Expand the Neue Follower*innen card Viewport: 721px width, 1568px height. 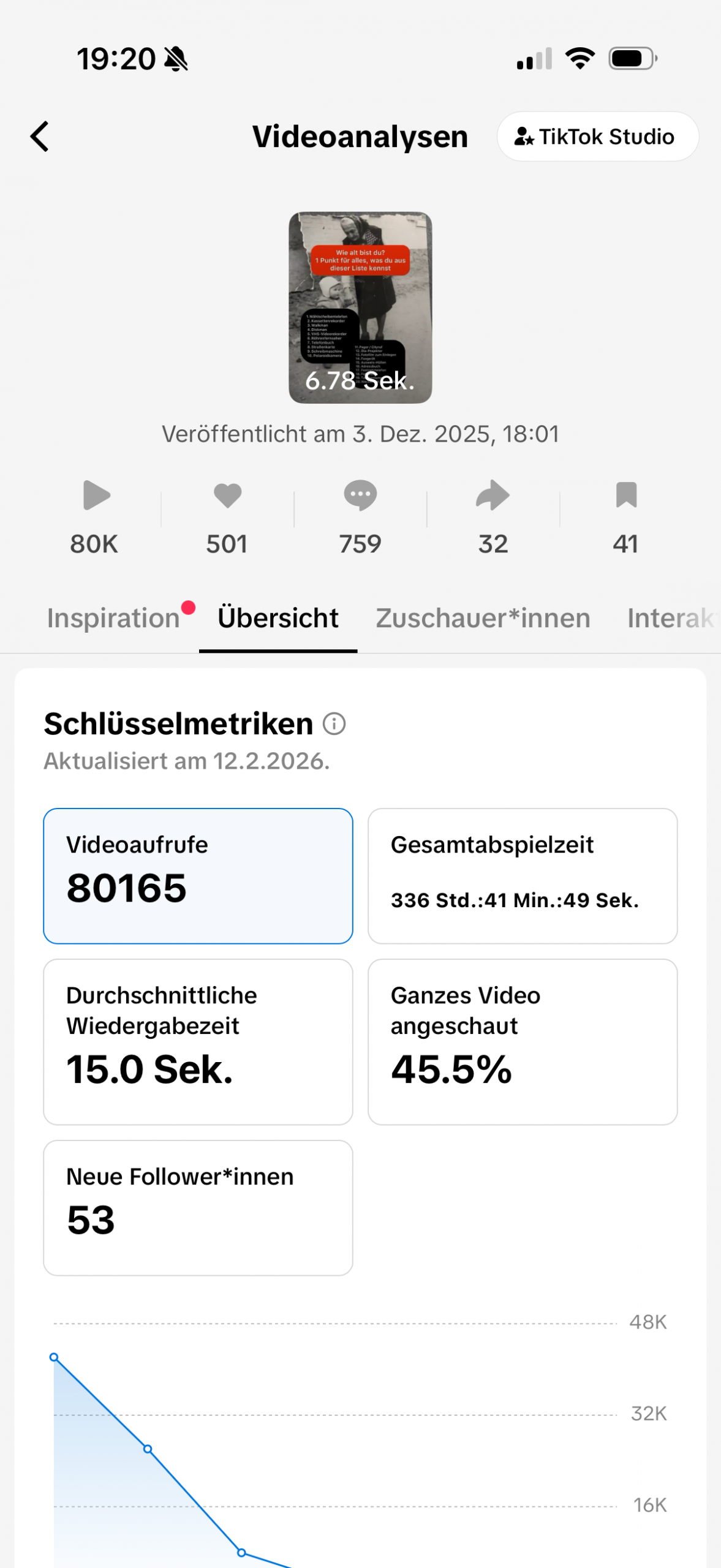(x=197, y=1207)
